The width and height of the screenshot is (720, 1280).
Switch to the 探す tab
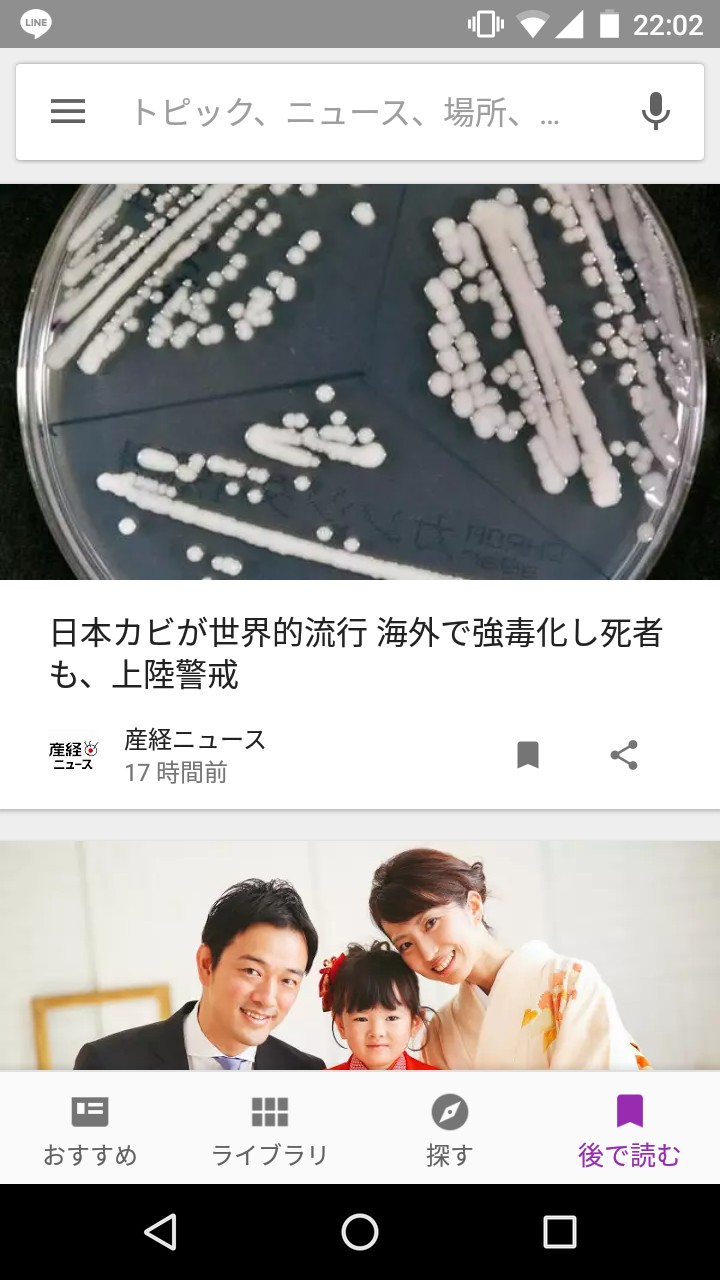click(x=450, y=1129)
